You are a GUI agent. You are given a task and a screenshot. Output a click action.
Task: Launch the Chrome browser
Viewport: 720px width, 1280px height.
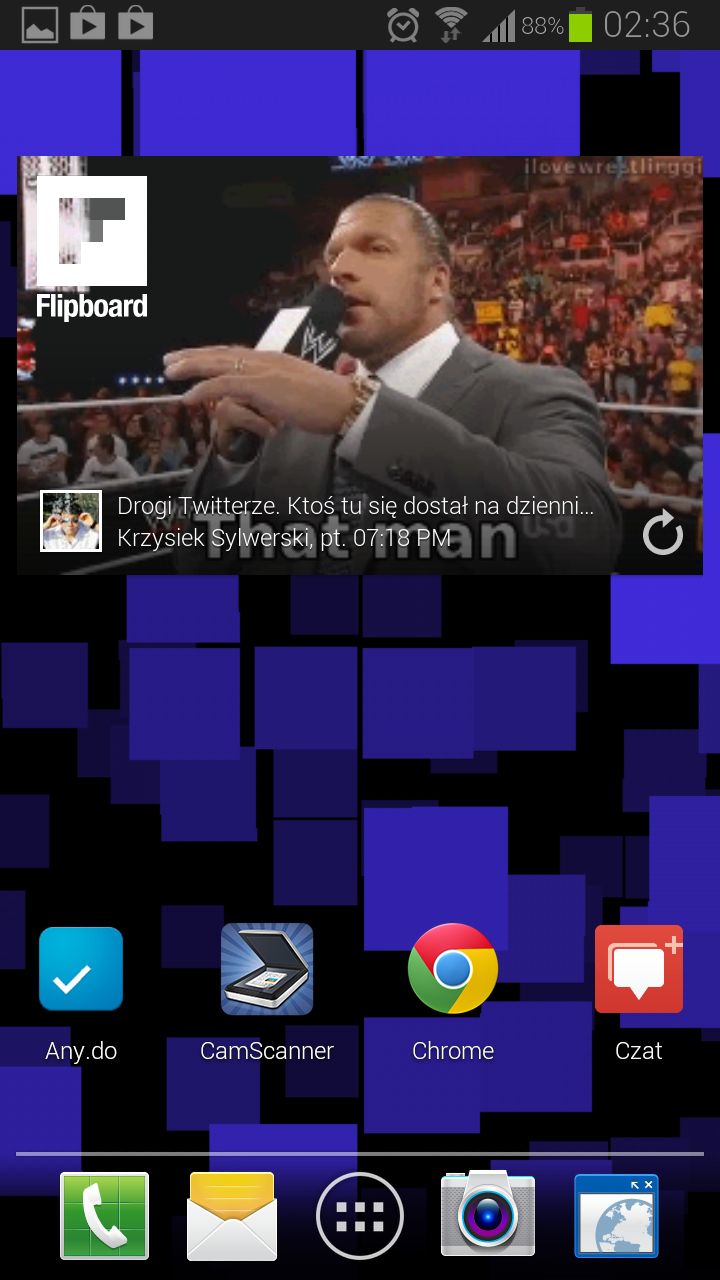pyautogui.click(x=453, y=969)
